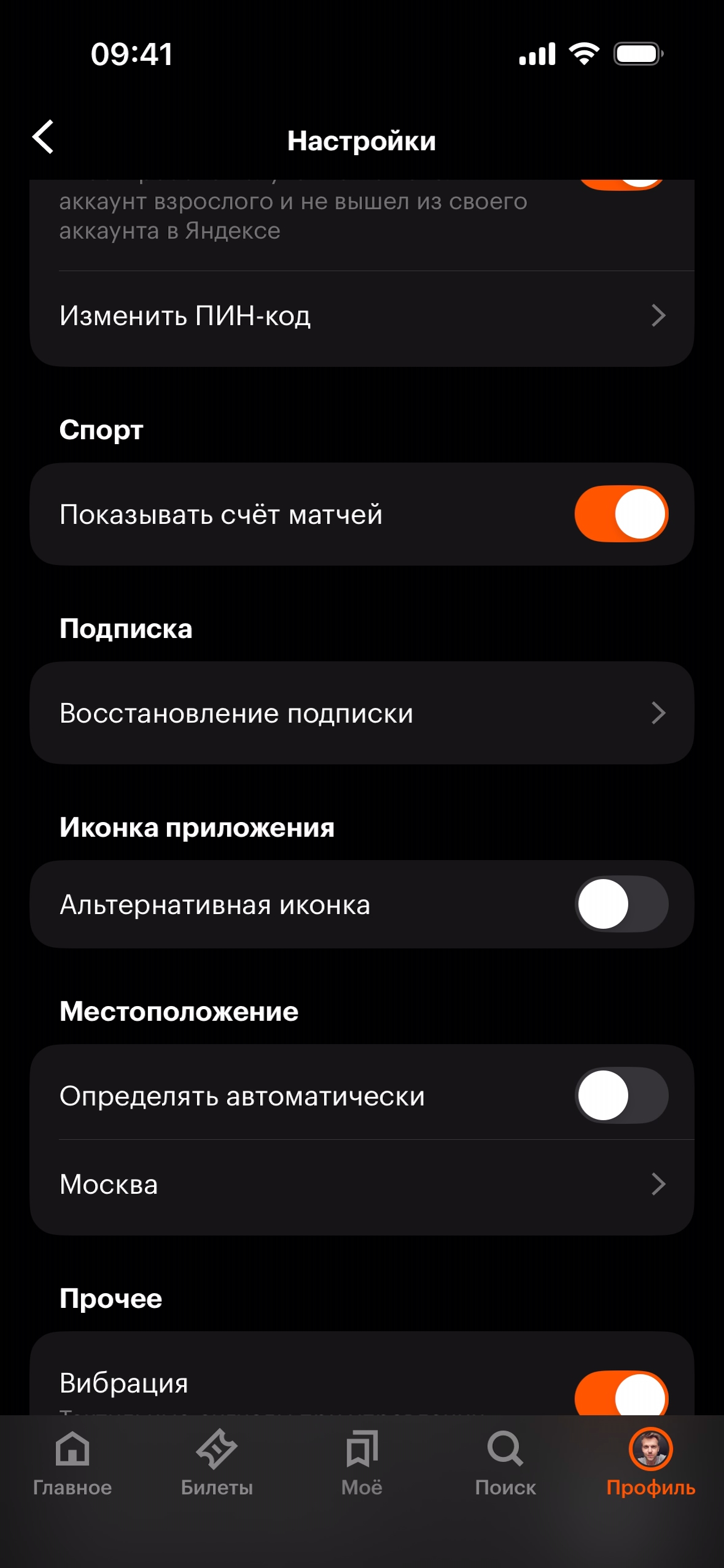Select the Поиск tab
Image resolution: width=724 pixels, height=1568 pixels.
pyautogui.click(x=506, y=1463)
